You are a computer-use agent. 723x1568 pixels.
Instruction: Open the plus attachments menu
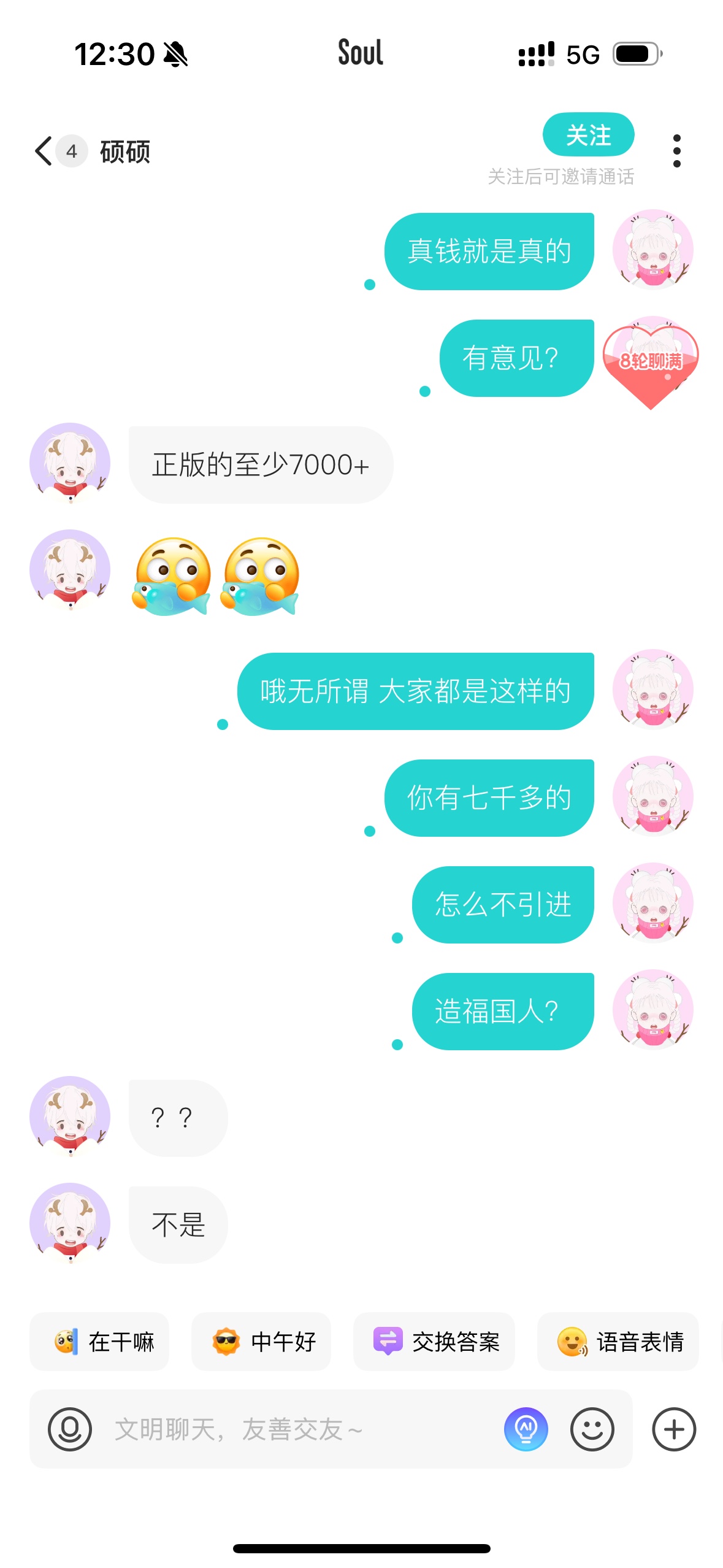(x=673, y=1429)
